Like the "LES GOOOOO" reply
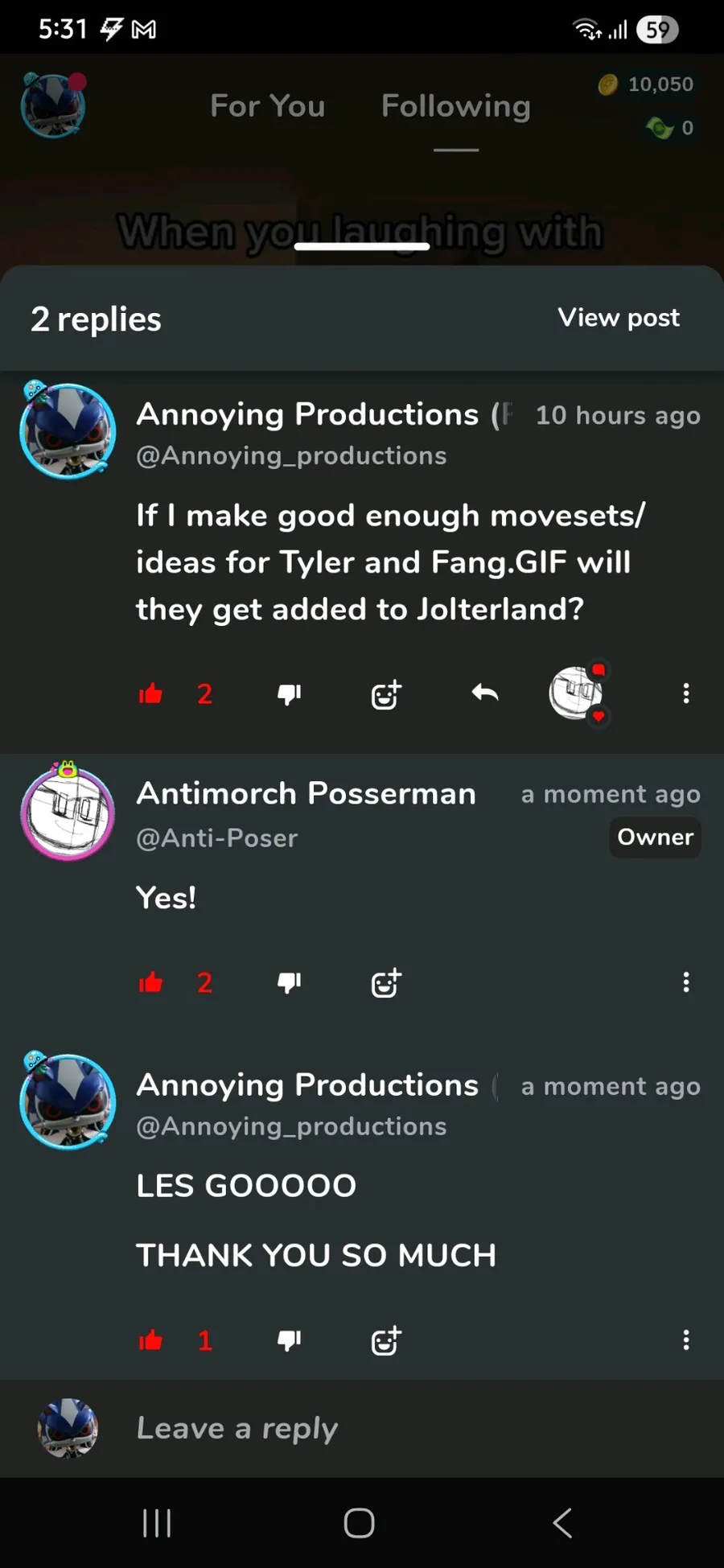The image size is (724, 1568). pyautogui.click(x=150, y=1340)
